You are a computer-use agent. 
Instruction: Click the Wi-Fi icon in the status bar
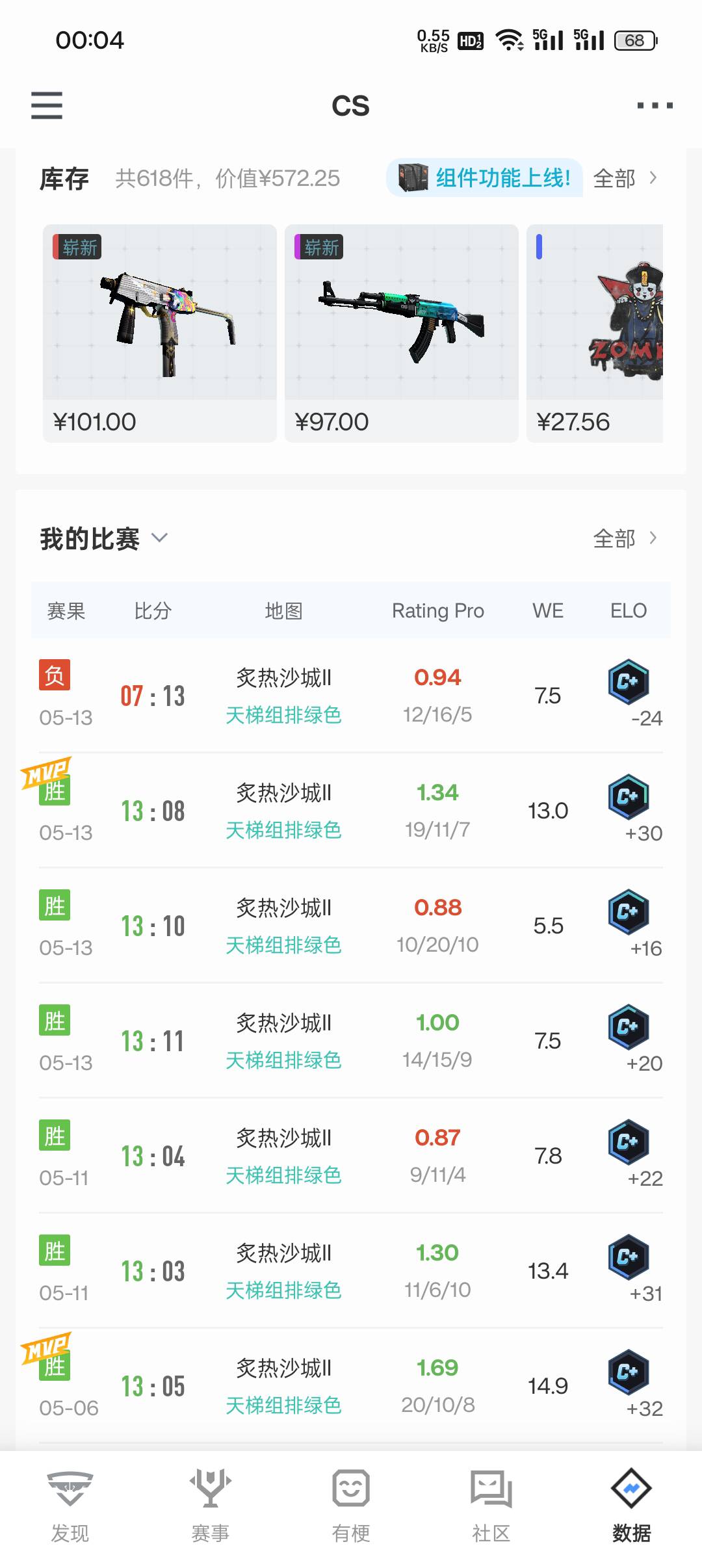(x=511, y=40)
